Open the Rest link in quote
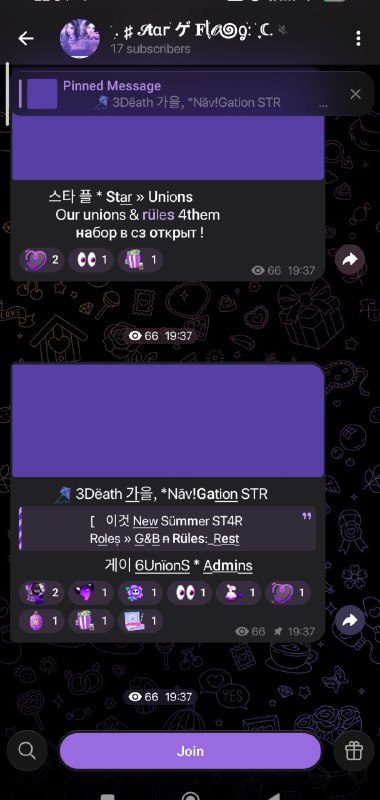The image size is (380, 800). (226, 539)
